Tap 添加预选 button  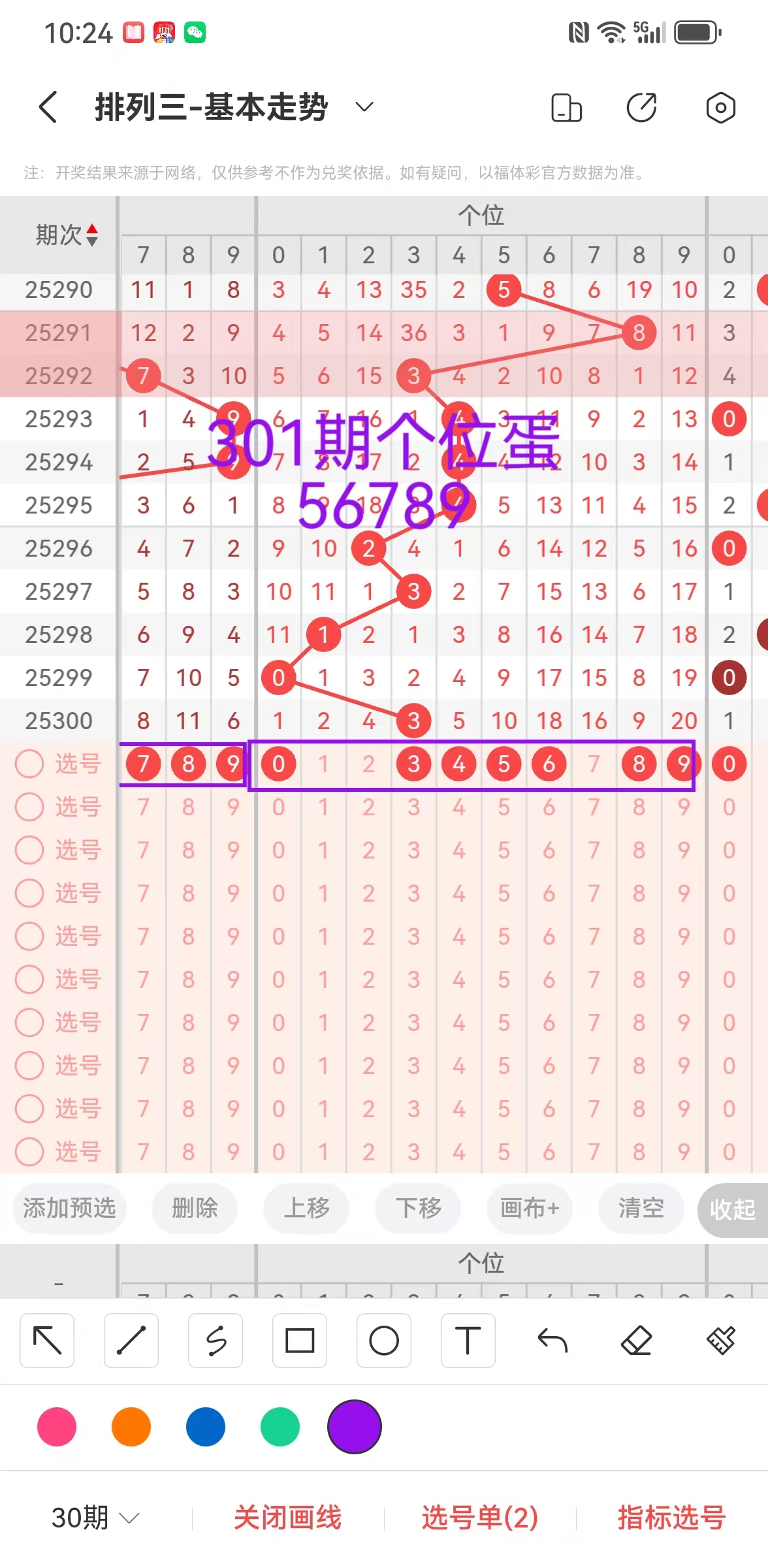pos(69,1208)
